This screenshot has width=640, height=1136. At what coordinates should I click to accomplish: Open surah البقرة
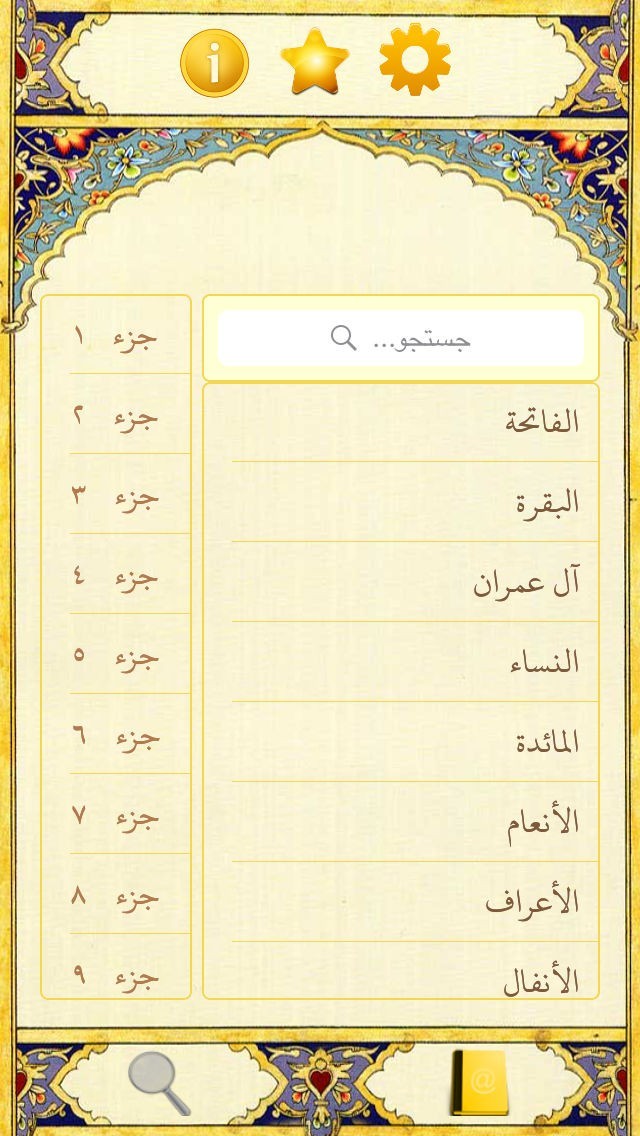click(x=401, y=502)
